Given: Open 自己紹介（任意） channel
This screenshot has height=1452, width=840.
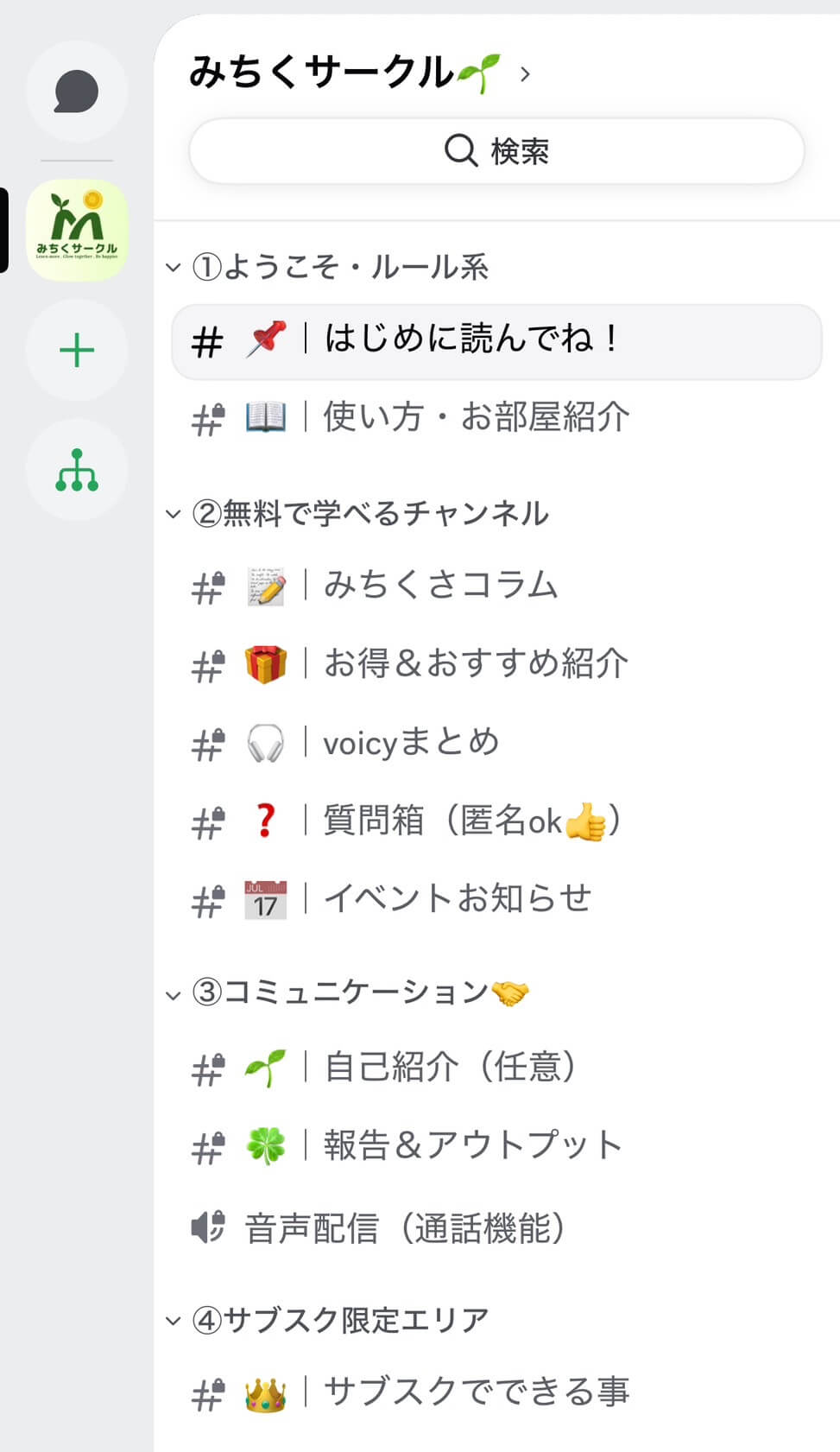Looking at the screenshot, I should (496, 1067).
